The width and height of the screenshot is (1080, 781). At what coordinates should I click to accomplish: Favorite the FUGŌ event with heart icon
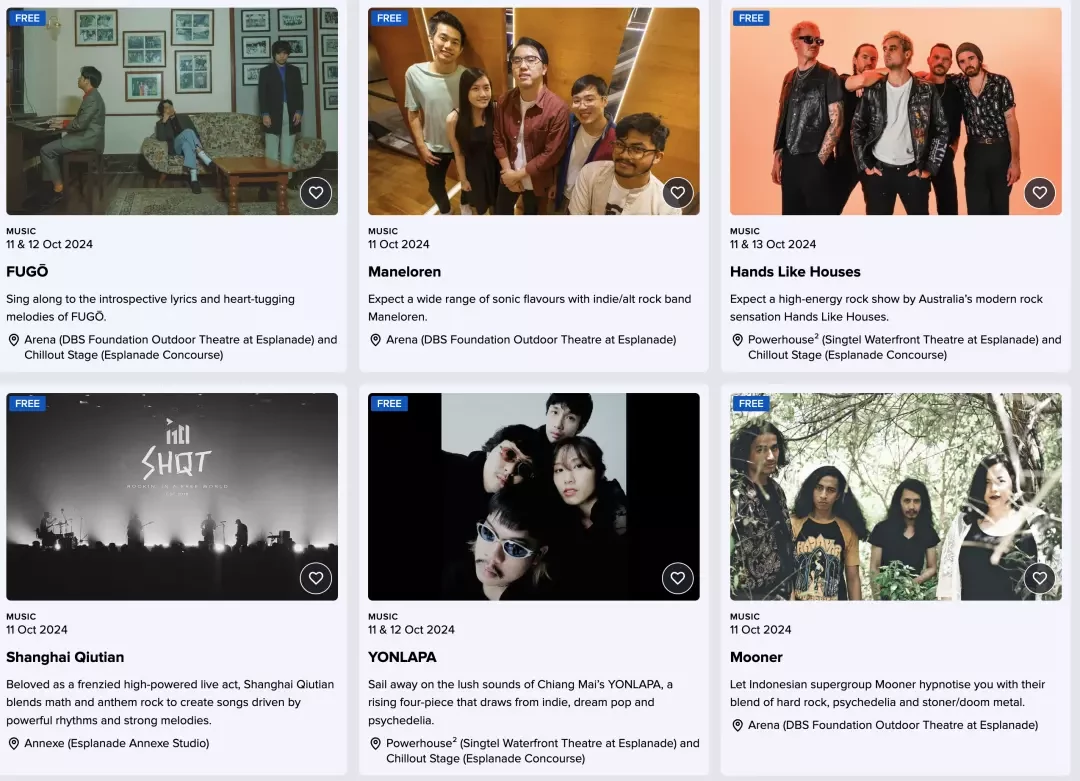pyautogui.click(x=316, y=193)
